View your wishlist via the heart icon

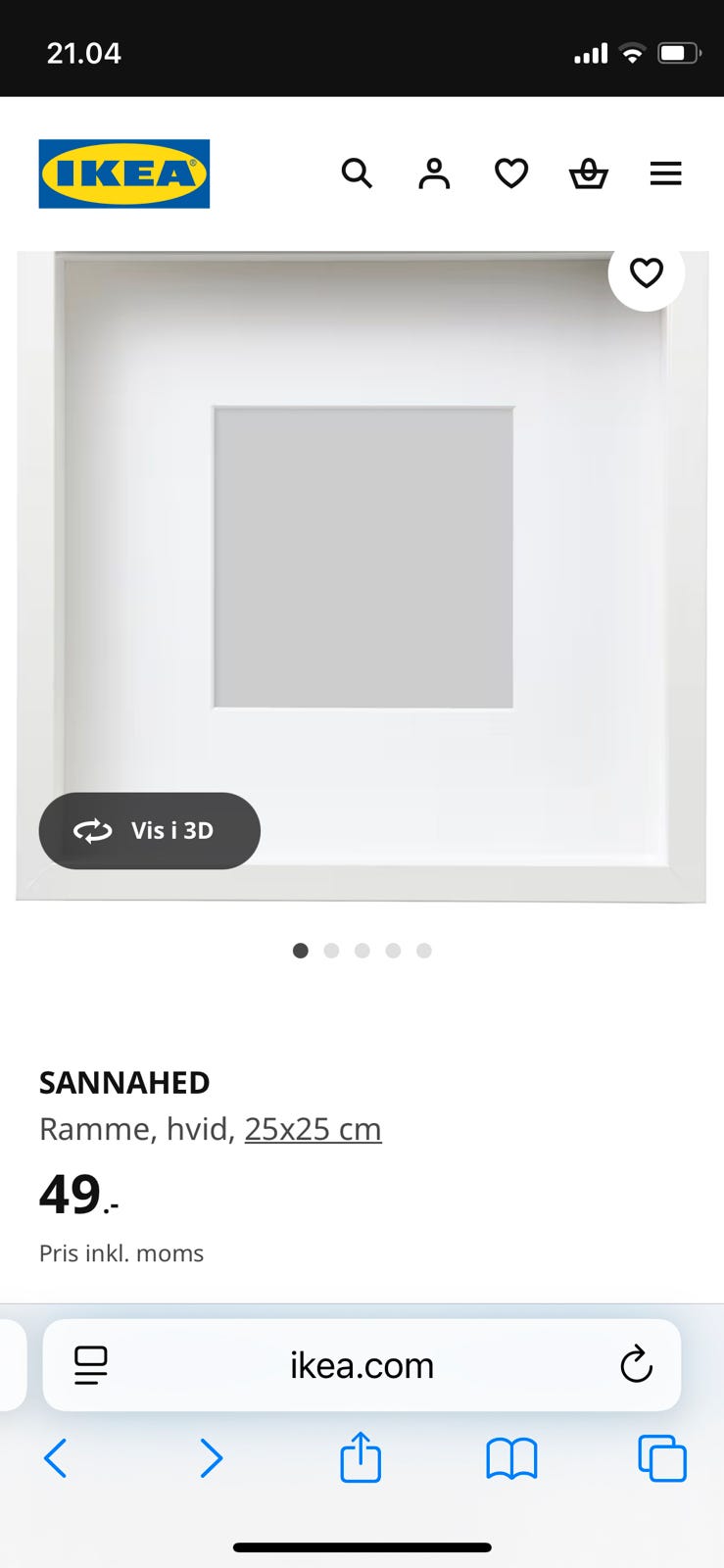[510, 173]
